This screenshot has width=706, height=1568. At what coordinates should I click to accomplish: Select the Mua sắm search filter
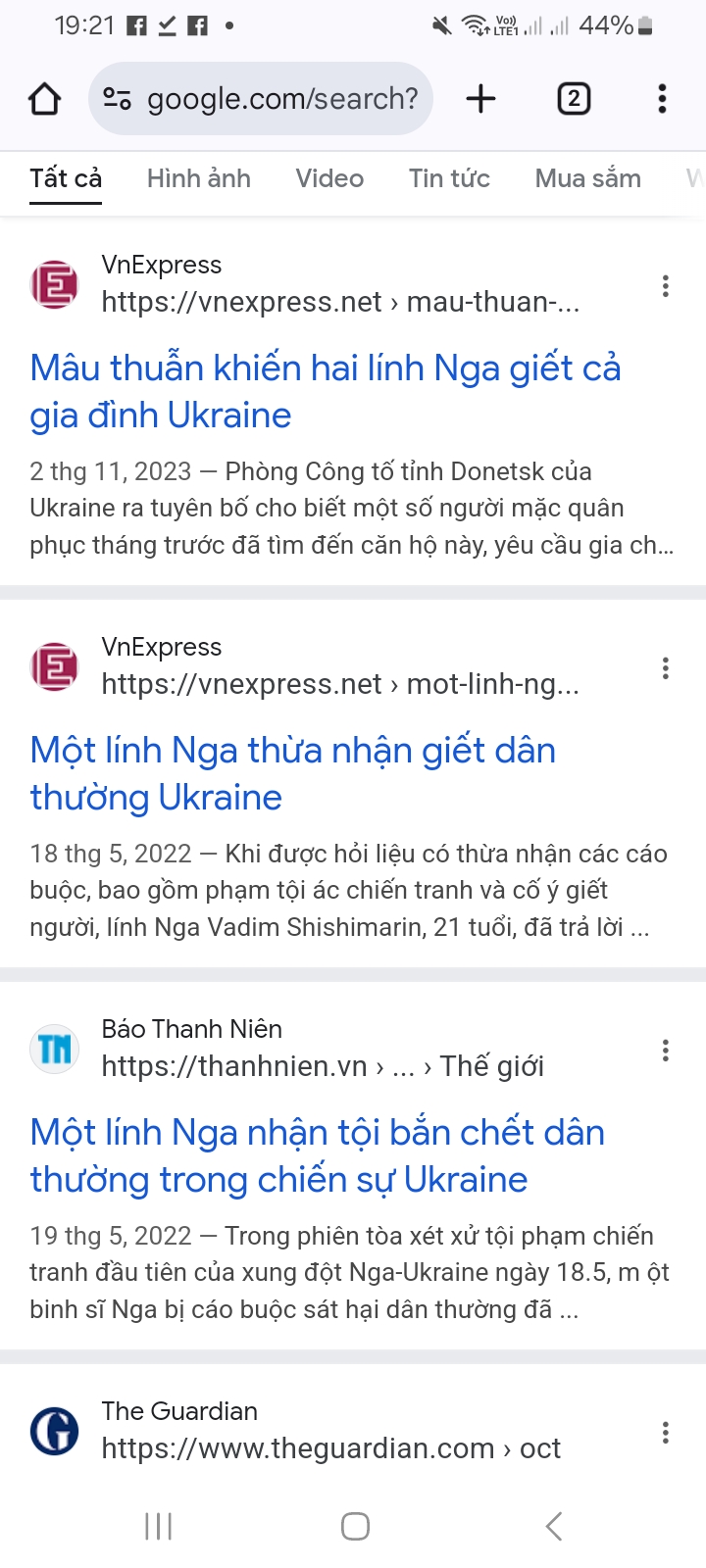click(x=587, y=178)
